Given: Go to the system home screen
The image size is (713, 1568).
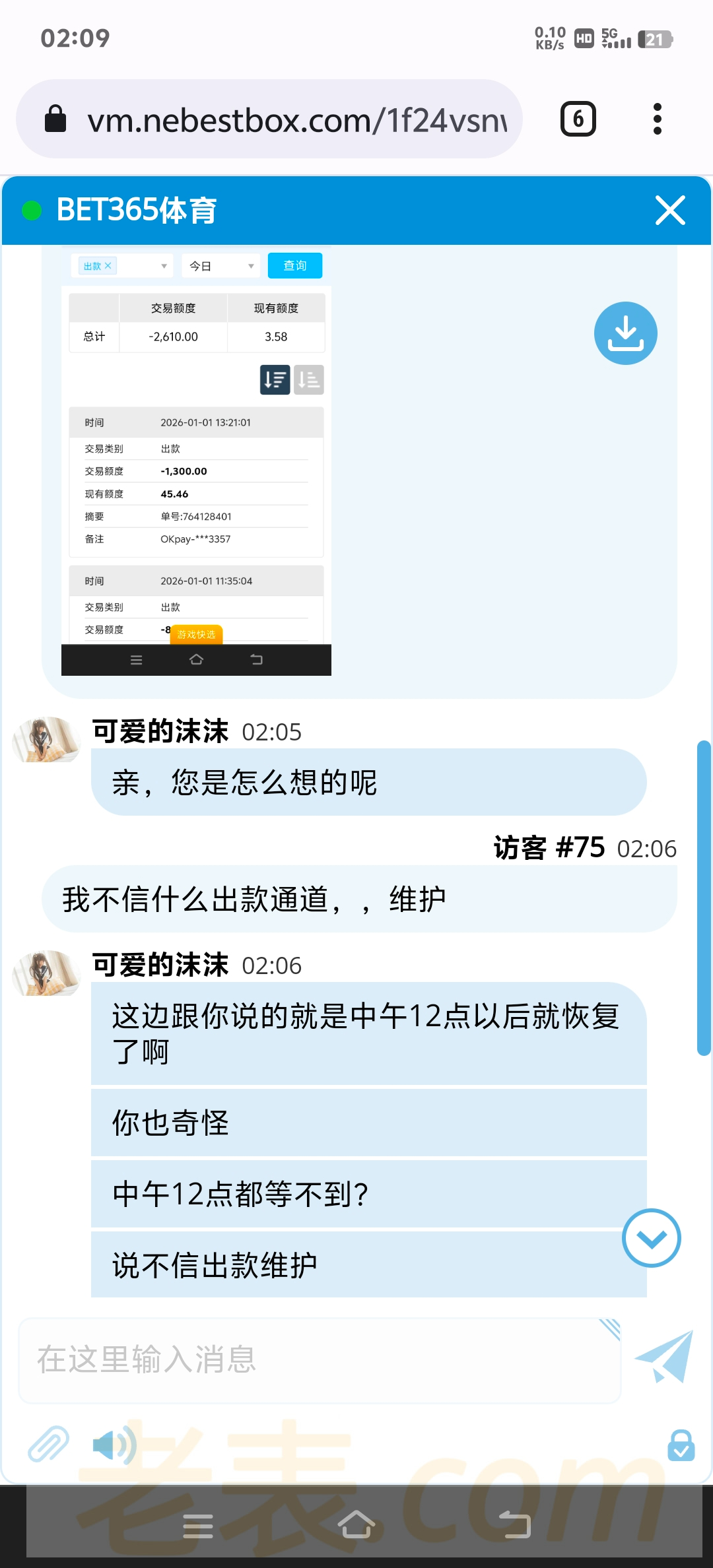Looking at the screenshot, I should (x=356, y=1525).
